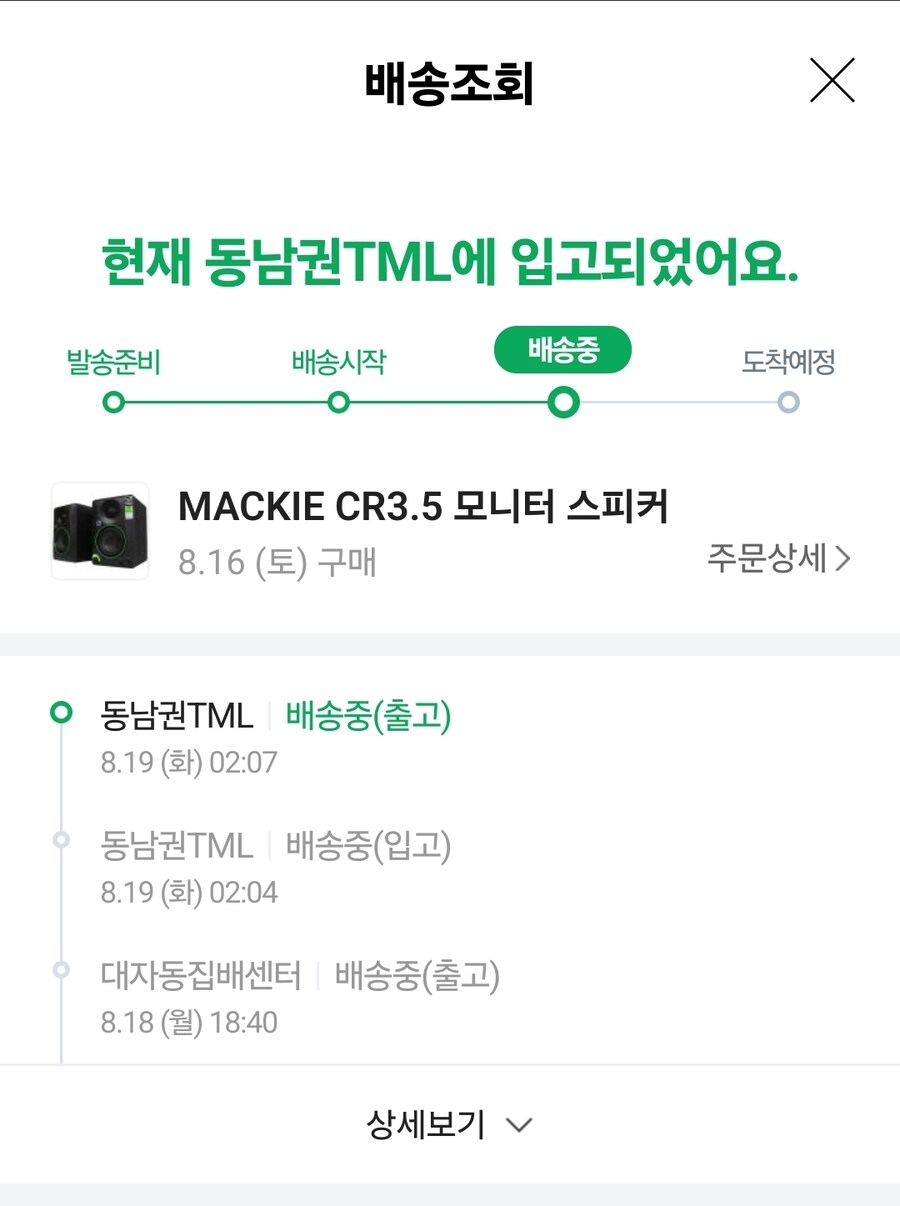
Task: Select the 배송시작 step label
Action: pos(338,365)
